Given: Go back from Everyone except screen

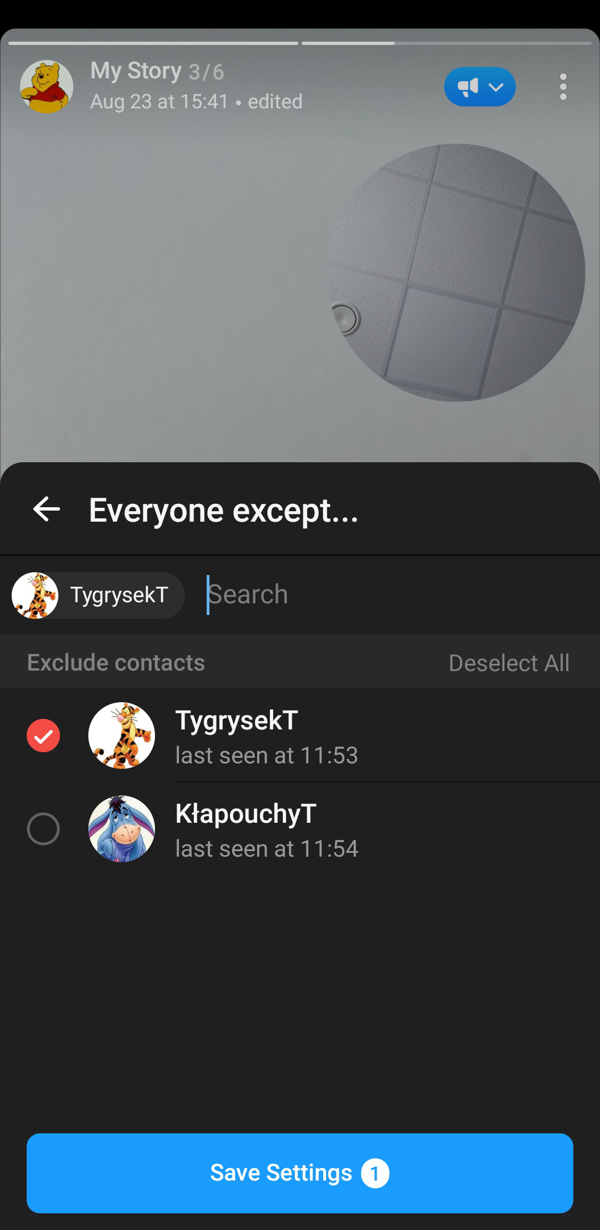Looking at the screenshot, I should point(46,509).
